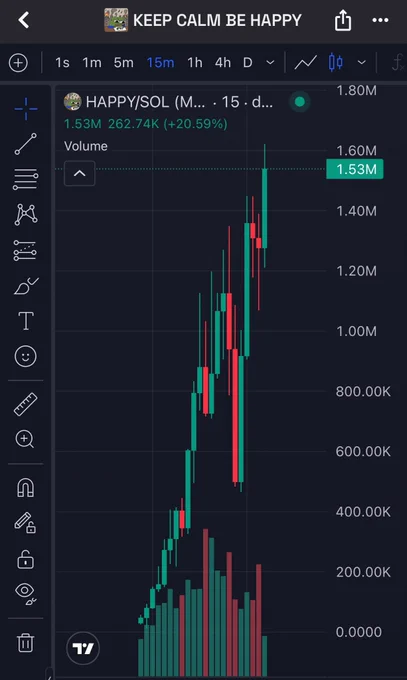Pick the trend line drawing tool
Viewport: 407px width, 680px height.
26,144
